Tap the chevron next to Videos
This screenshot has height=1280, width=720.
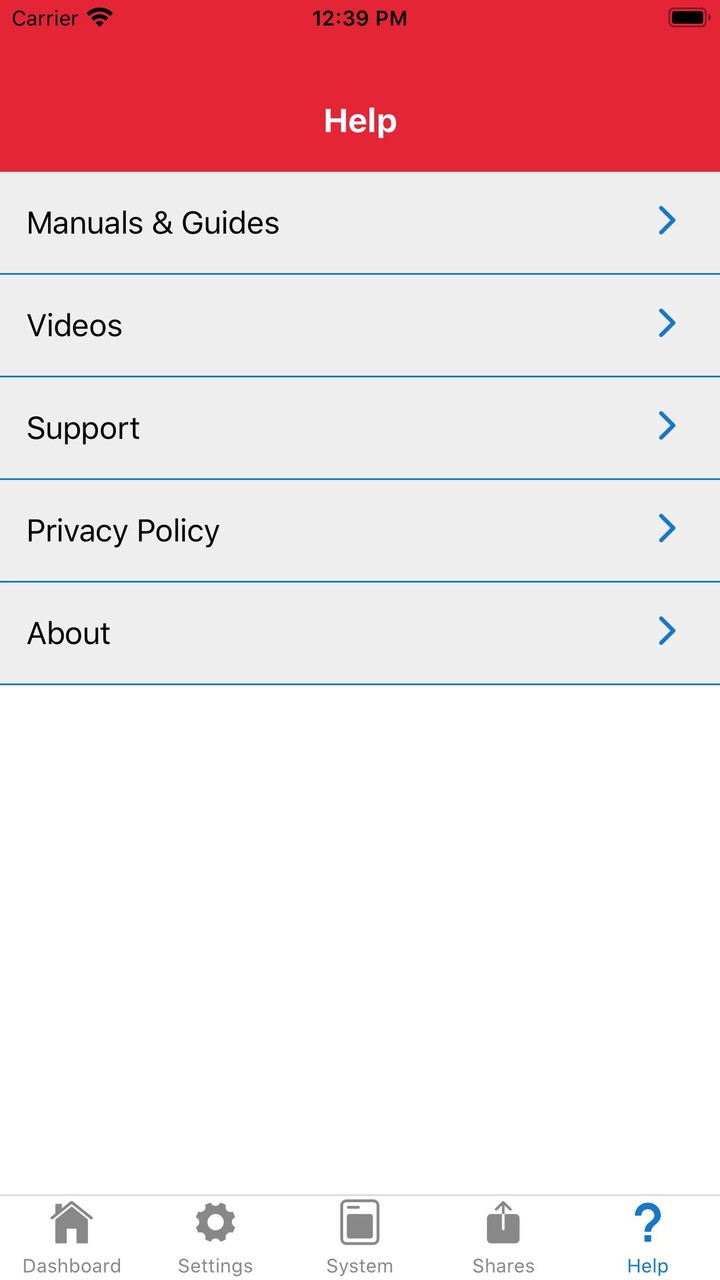pos(666,324)
